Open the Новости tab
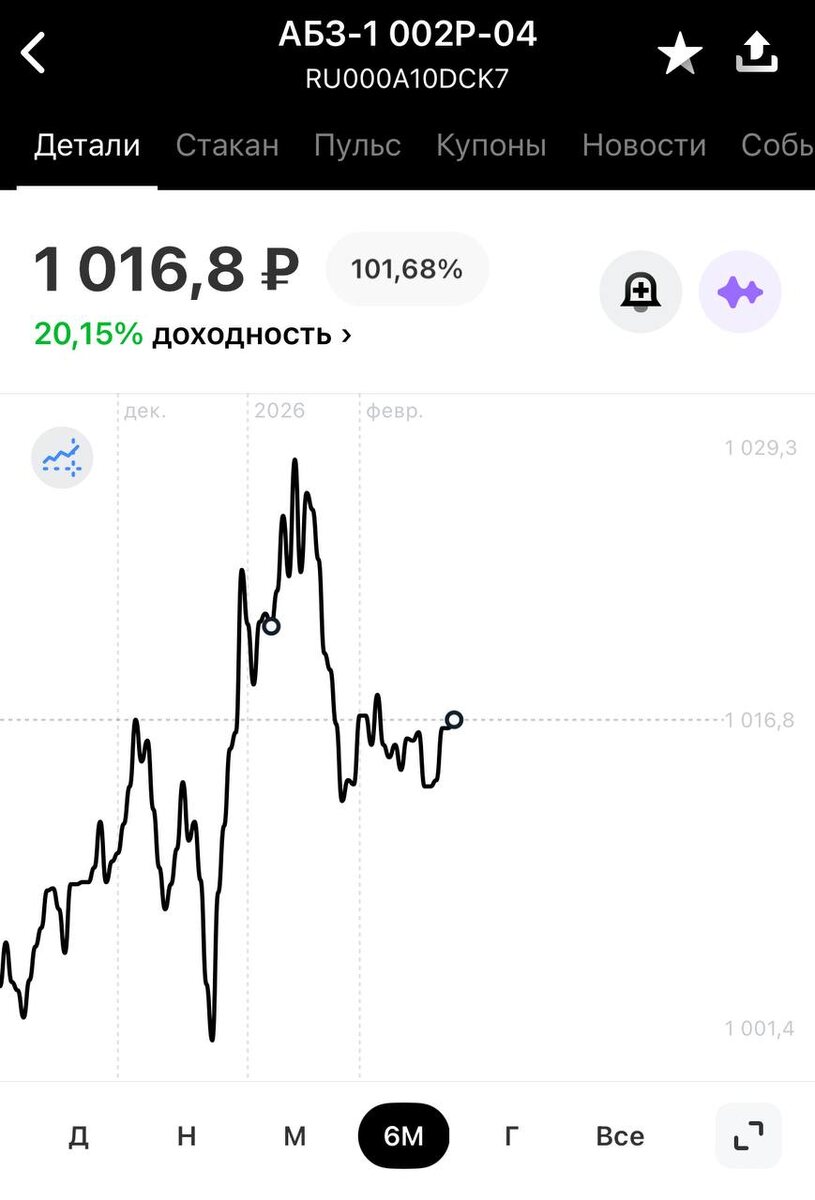The width and height of the screenshot is (815, 1200). point(644,146)
